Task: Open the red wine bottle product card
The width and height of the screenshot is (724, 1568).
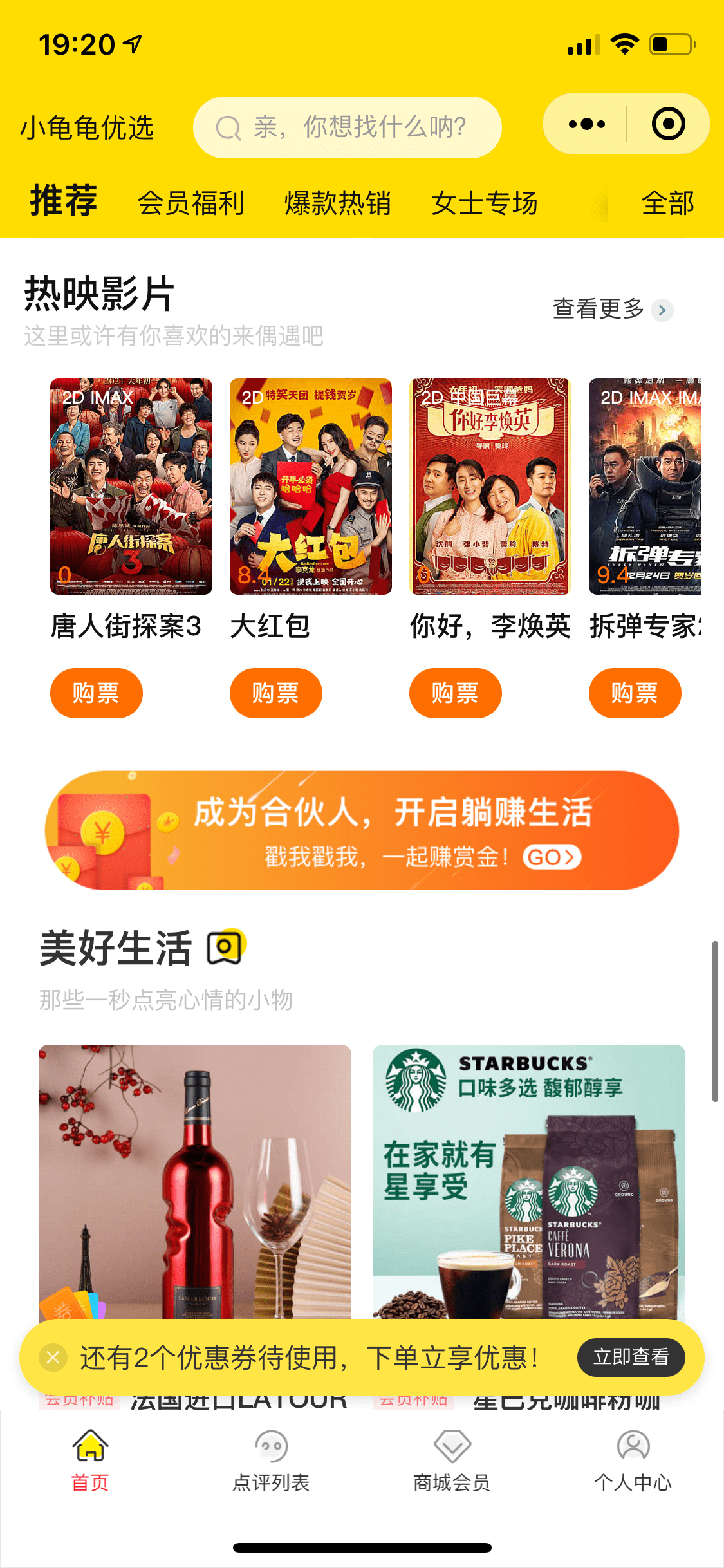Action: tap(195, 1178)
